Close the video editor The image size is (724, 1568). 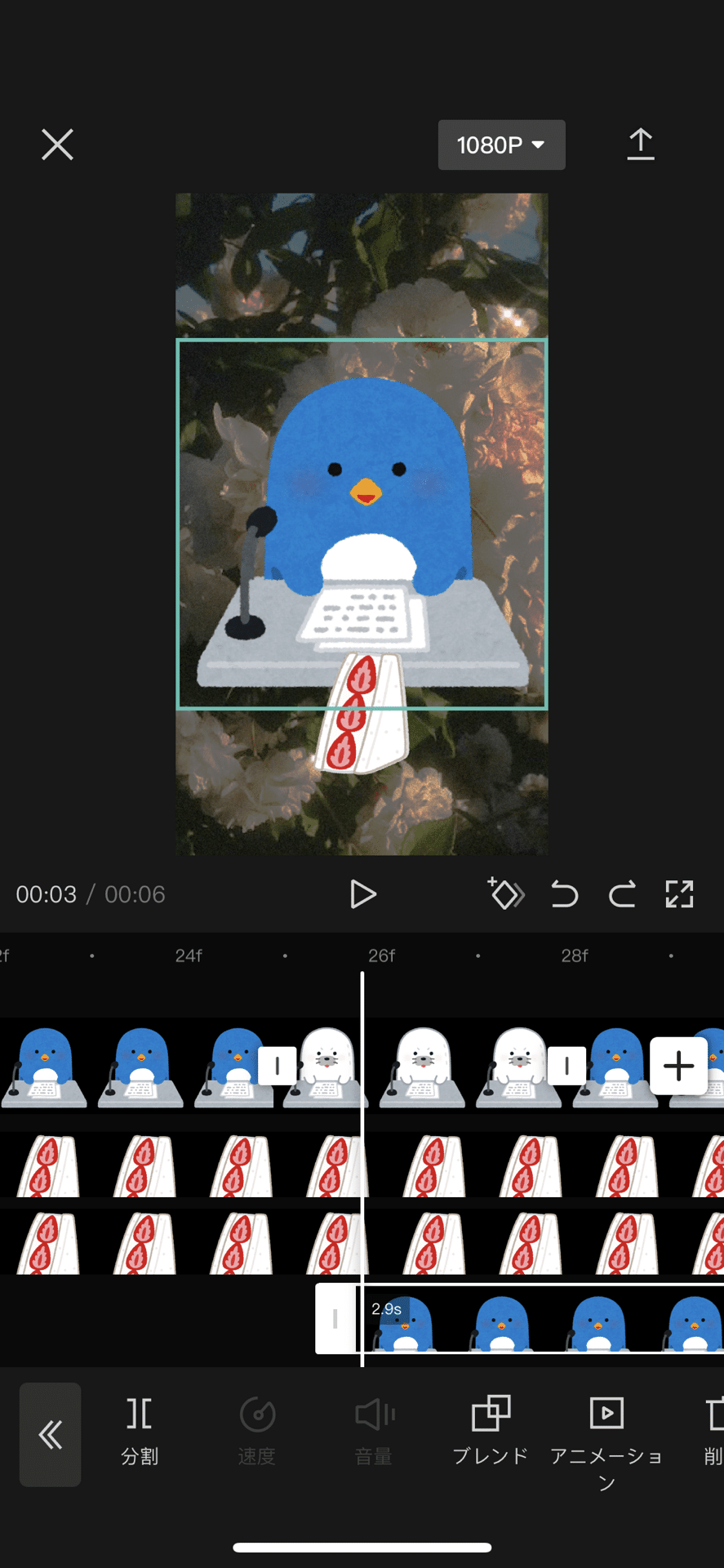coord(57,145)
